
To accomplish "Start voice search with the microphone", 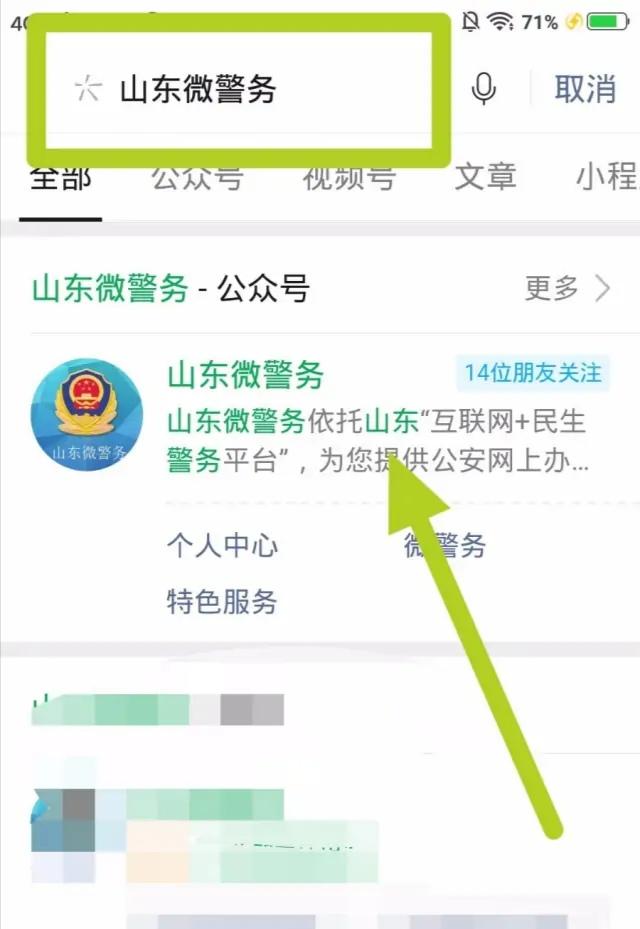I will 484,90.
